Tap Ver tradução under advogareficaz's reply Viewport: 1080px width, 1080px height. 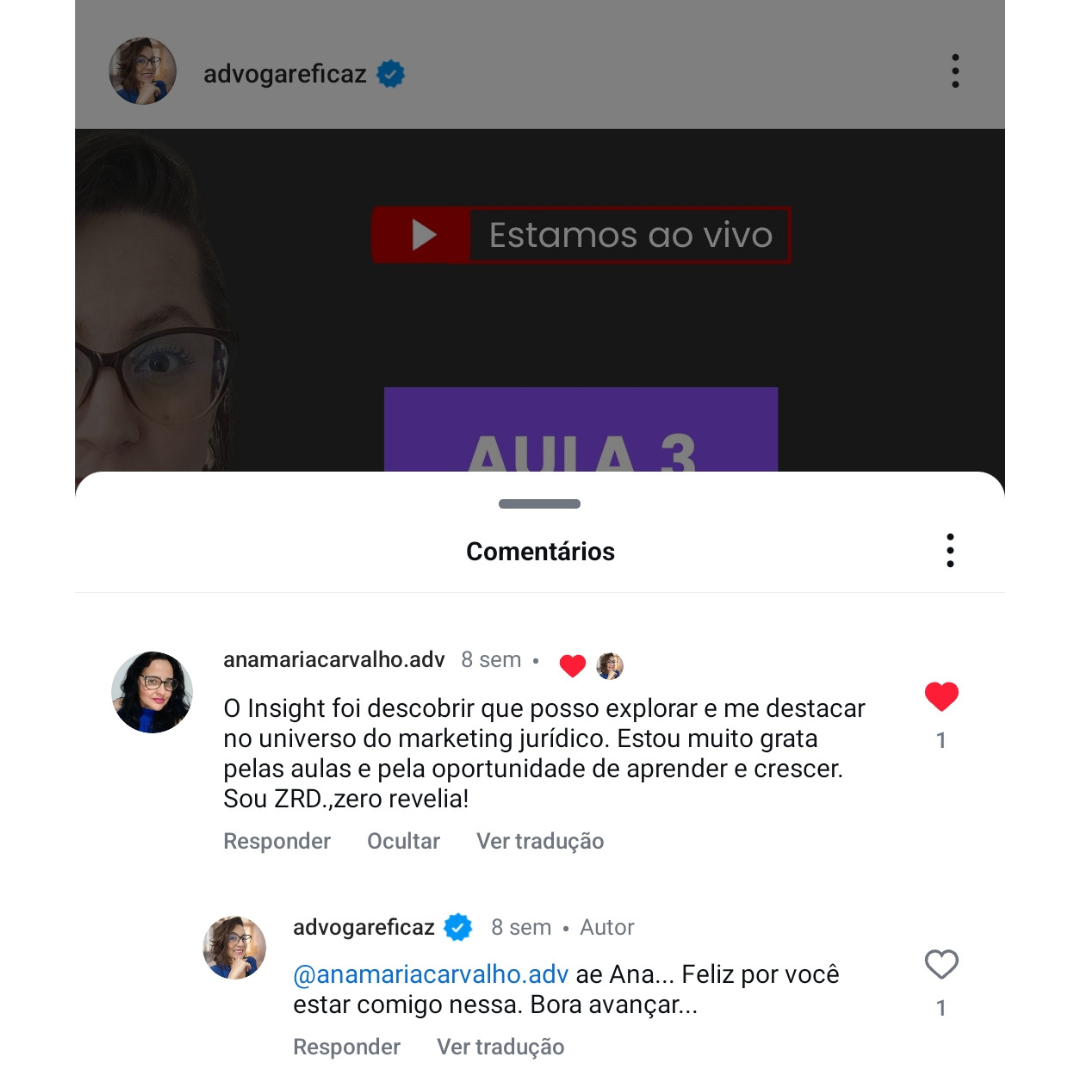click(500, 1047)
